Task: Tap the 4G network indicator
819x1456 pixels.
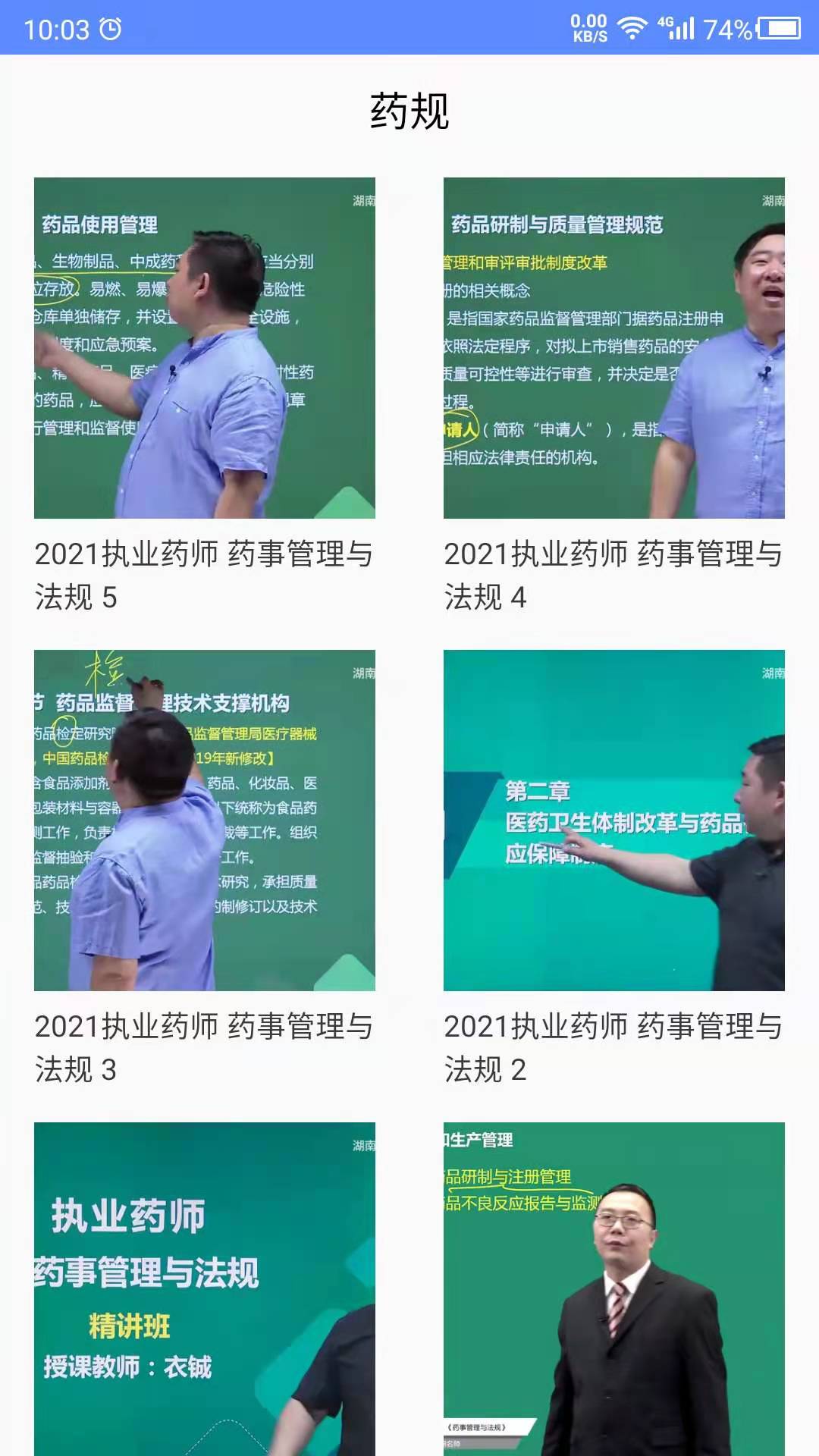Action: 664,24
